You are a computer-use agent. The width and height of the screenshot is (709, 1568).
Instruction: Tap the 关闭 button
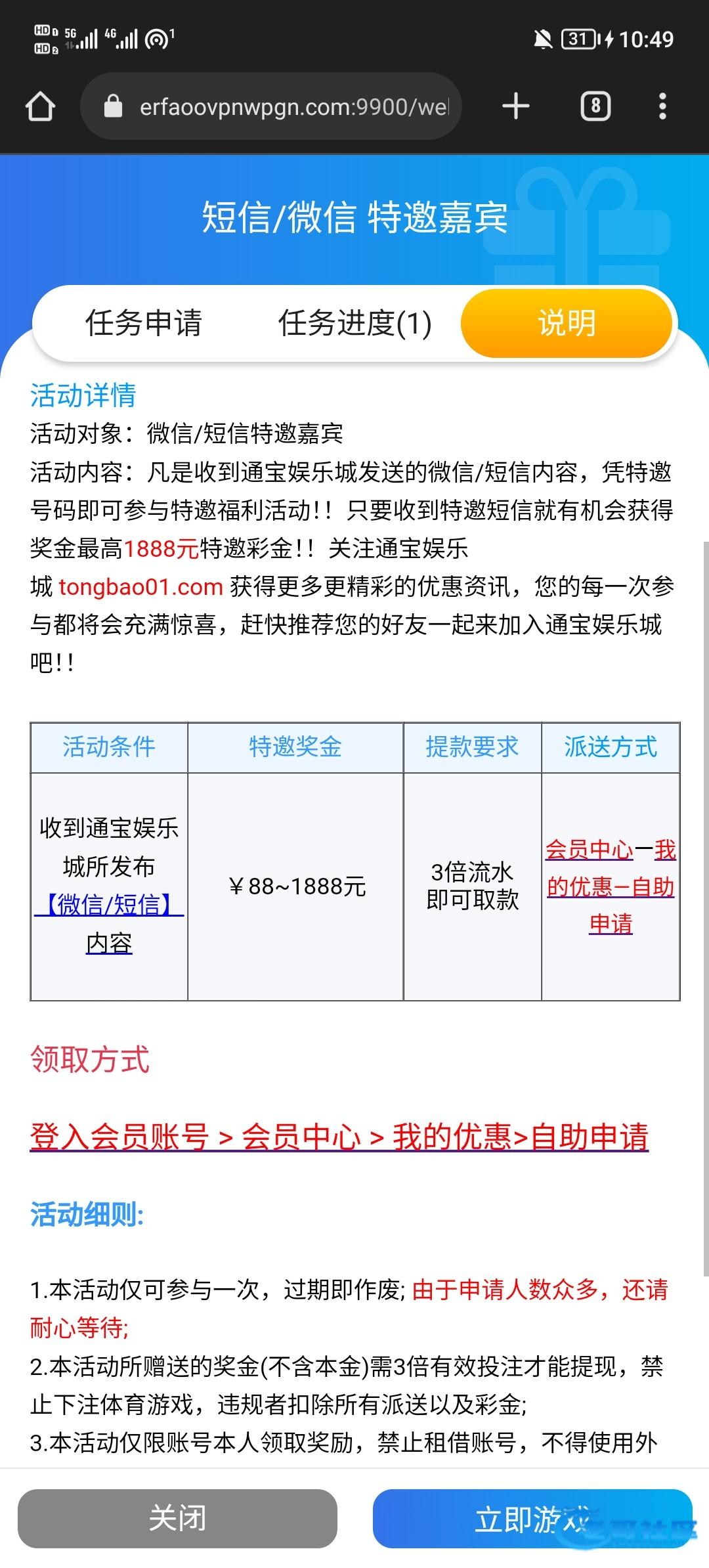(177, 1519)
